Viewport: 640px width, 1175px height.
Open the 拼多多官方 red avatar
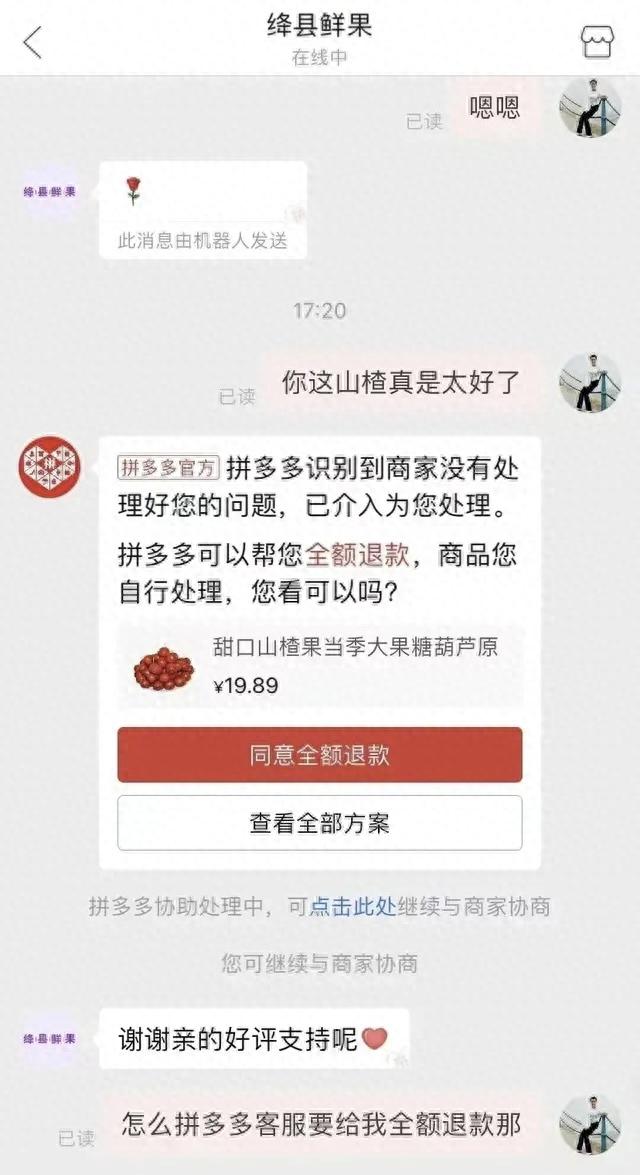(x=49, y=466)
